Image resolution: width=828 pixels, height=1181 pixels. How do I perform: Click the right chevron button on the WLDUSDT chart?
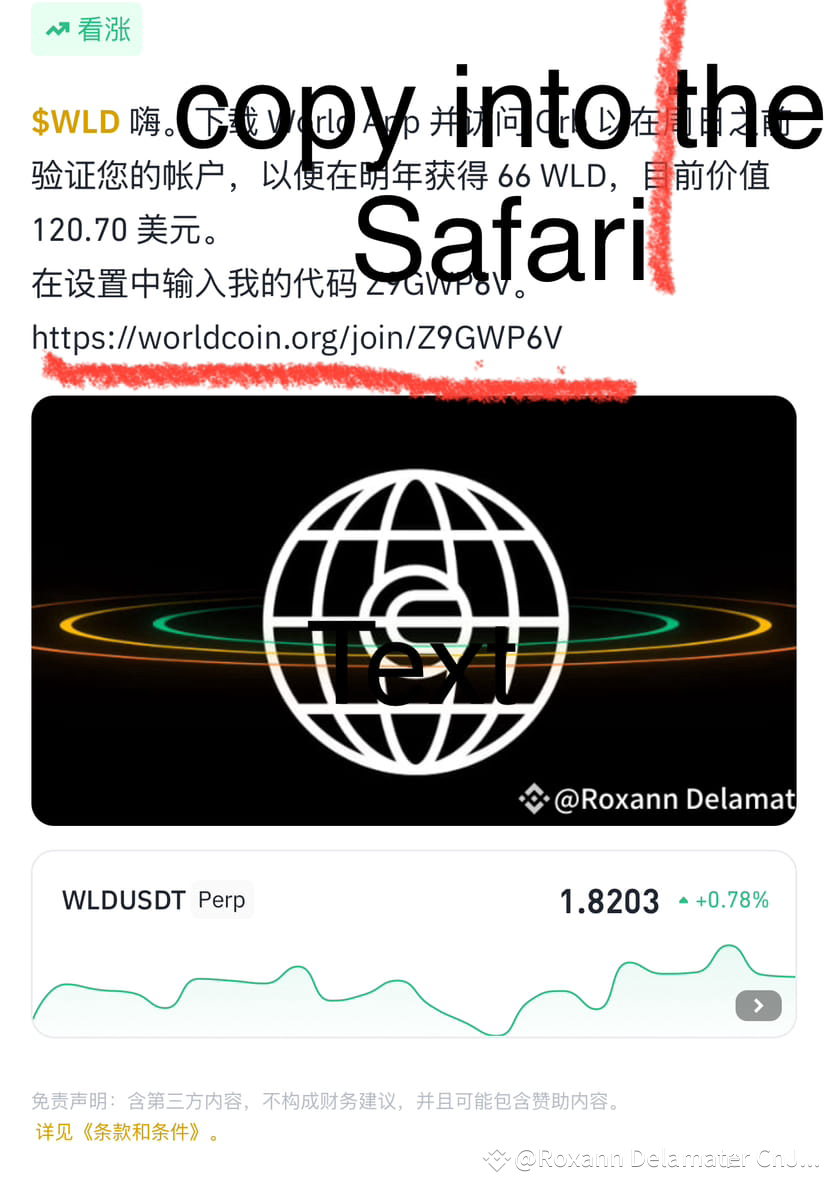coord(757,1005)
